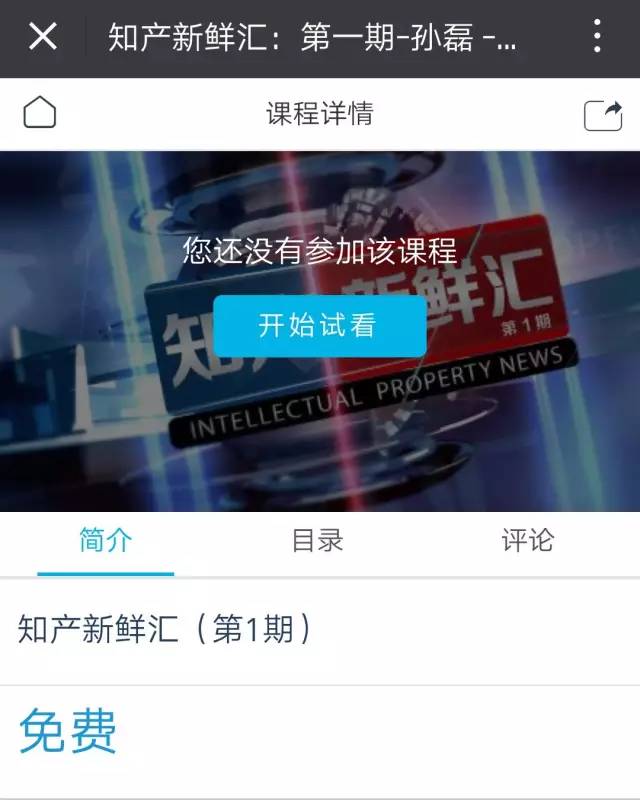This screenshot has width=640, height=800.
Task: Select the 简介 tab
Action: click(x=106, y=541)
